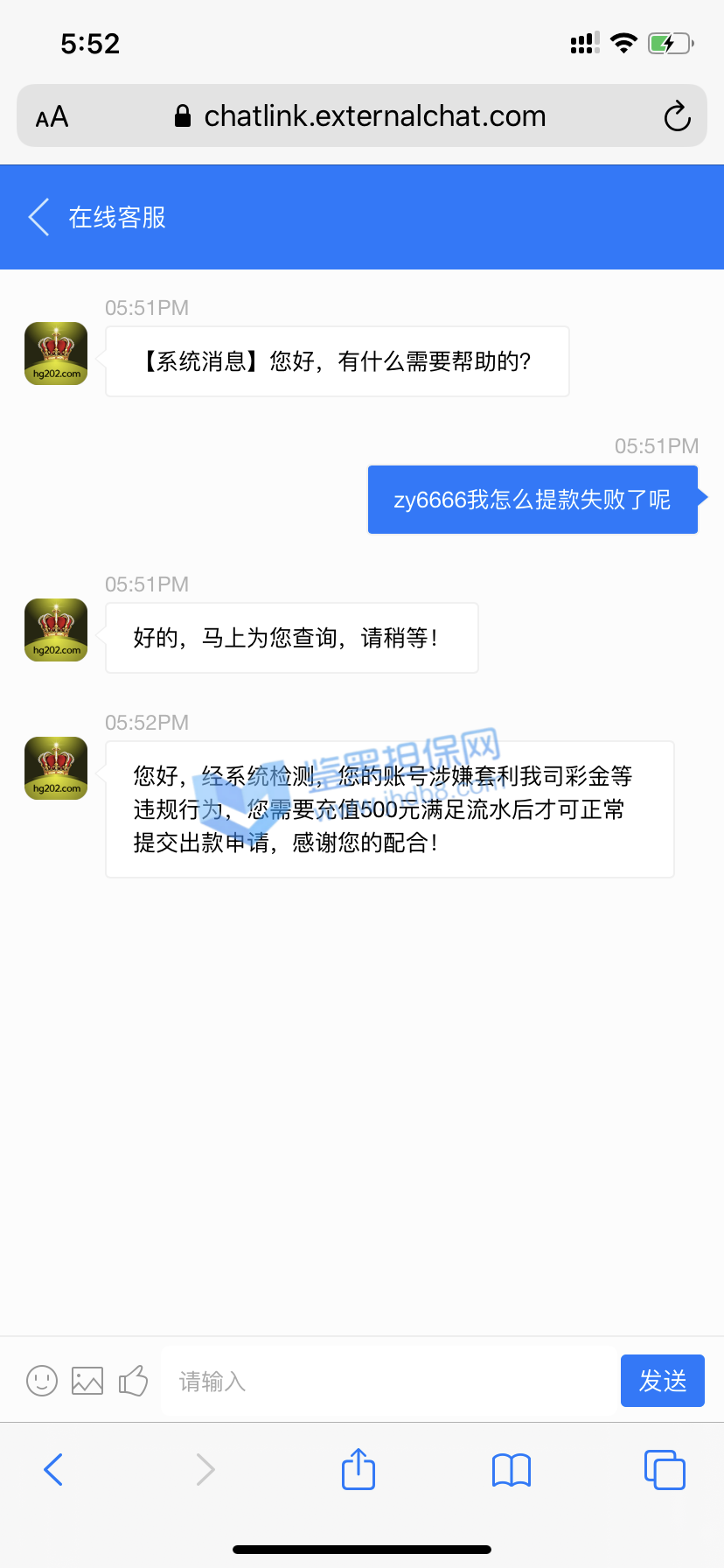Screen dimensions: 724x1568
Task: Navigate back in Safari toolbar
Action: 53,1470
